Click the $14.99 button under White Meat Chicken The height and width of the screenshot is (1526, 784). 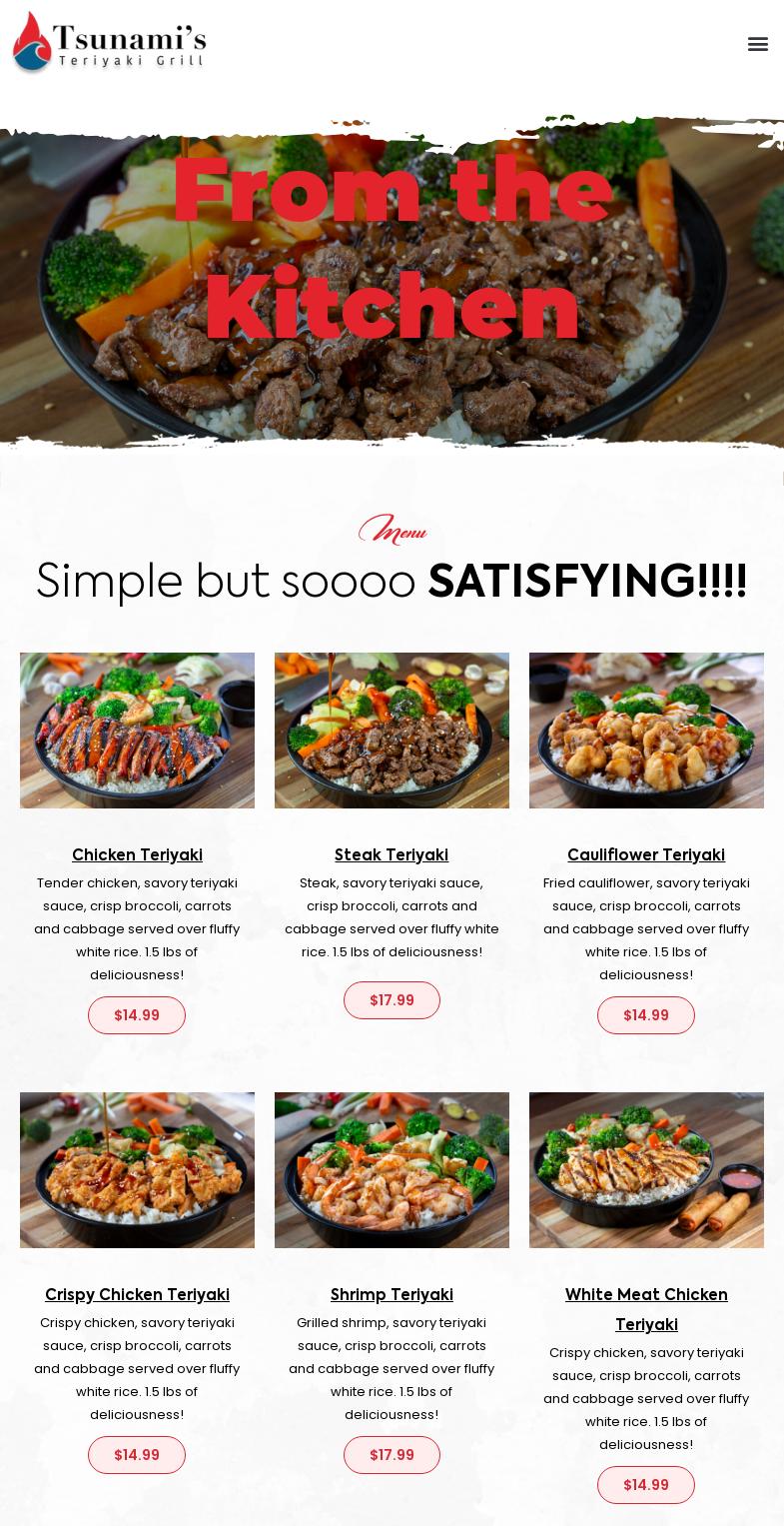tap(646, 1485)
